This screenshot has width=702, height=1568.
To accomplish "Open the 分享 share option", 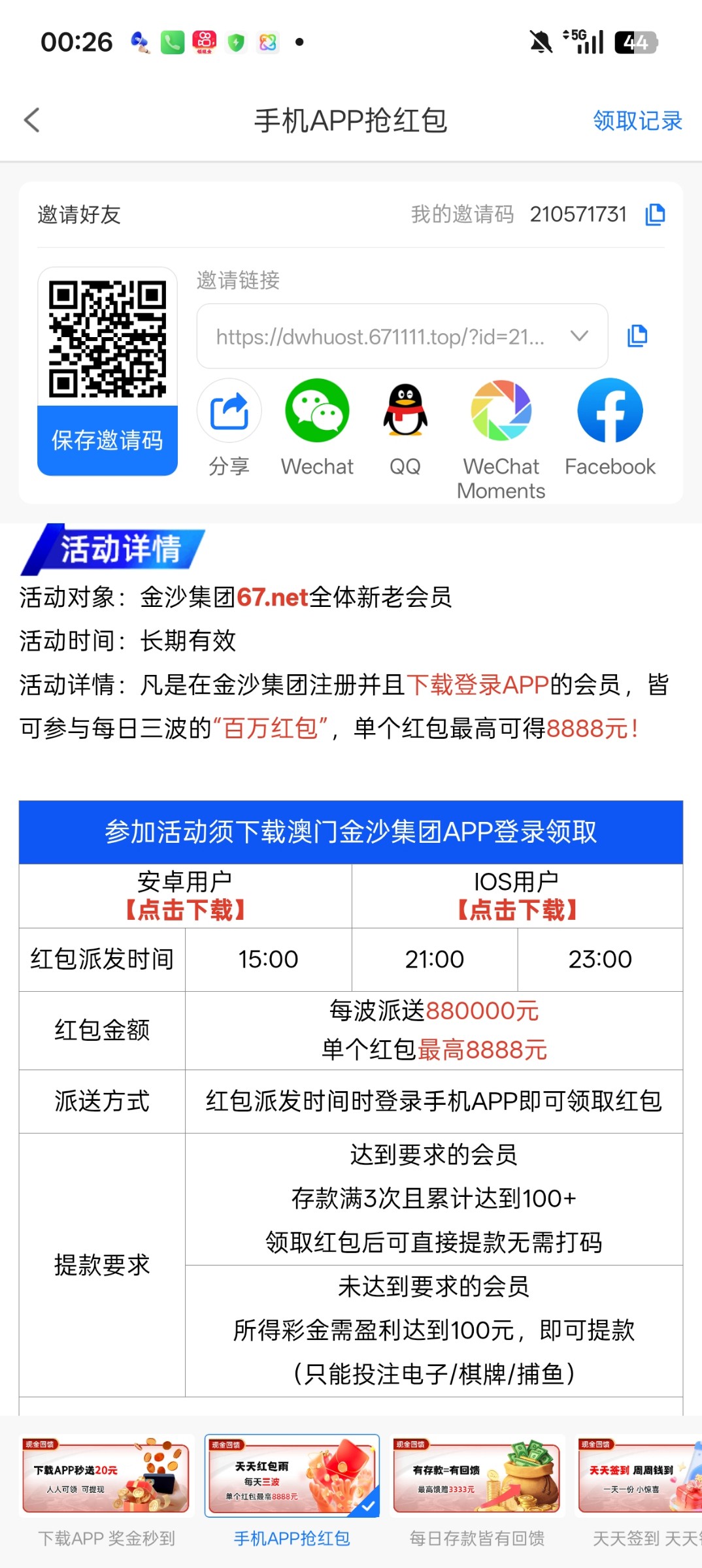I will (229, 412).
